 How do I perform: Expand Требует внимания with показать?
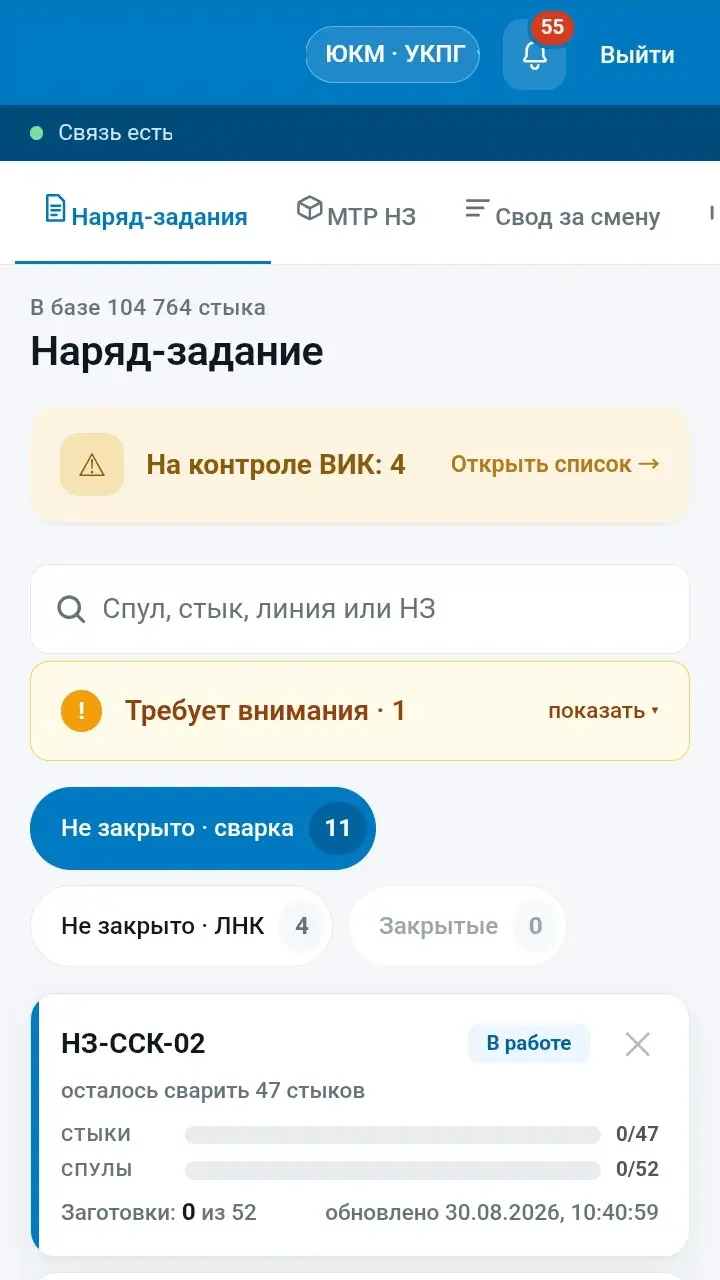point(604,711)
